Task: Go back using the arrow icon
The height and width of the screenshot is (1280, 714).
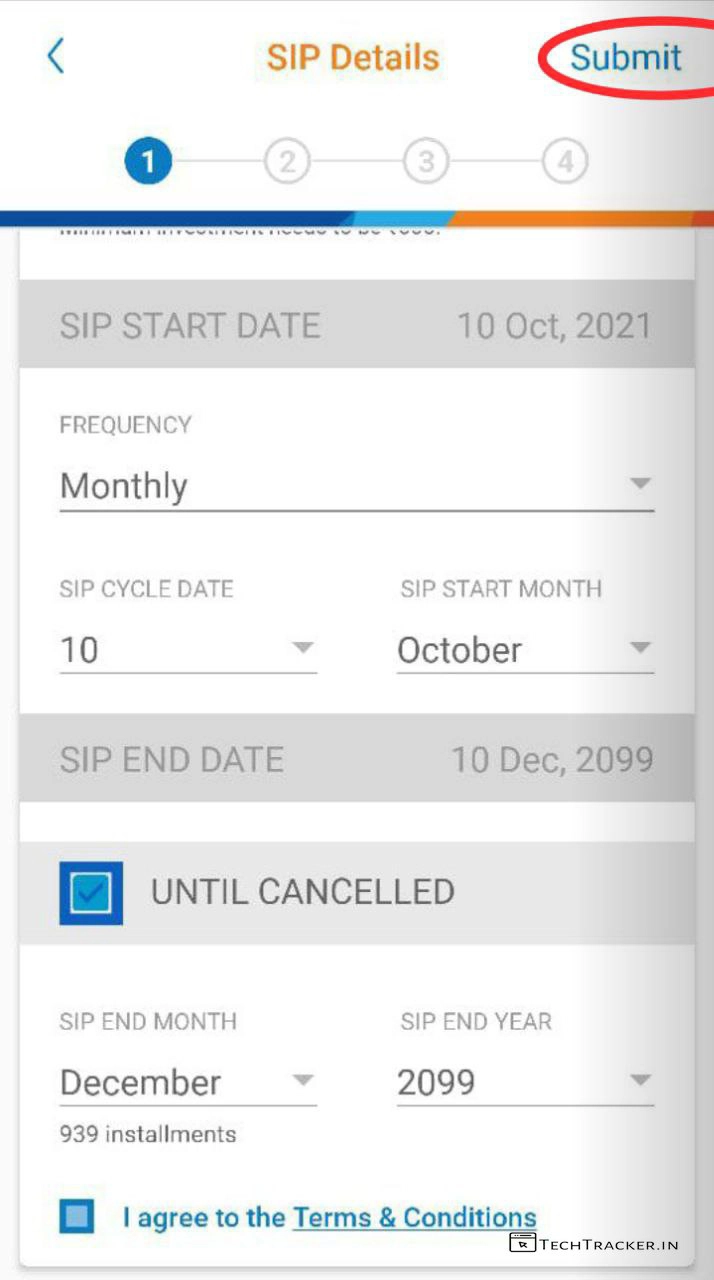Action: point(56,57)
